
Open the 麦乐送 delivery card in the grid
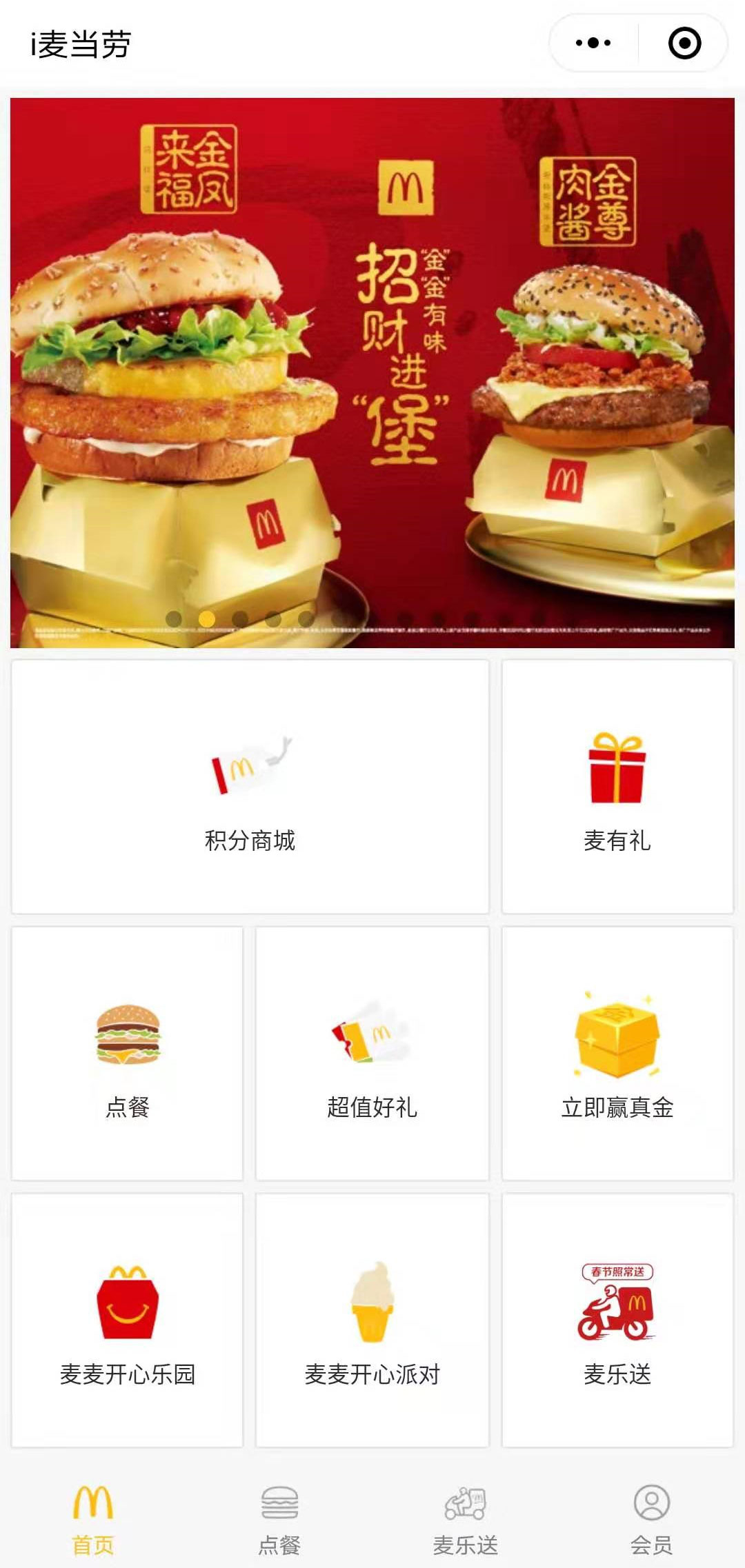pos(617,1320)
